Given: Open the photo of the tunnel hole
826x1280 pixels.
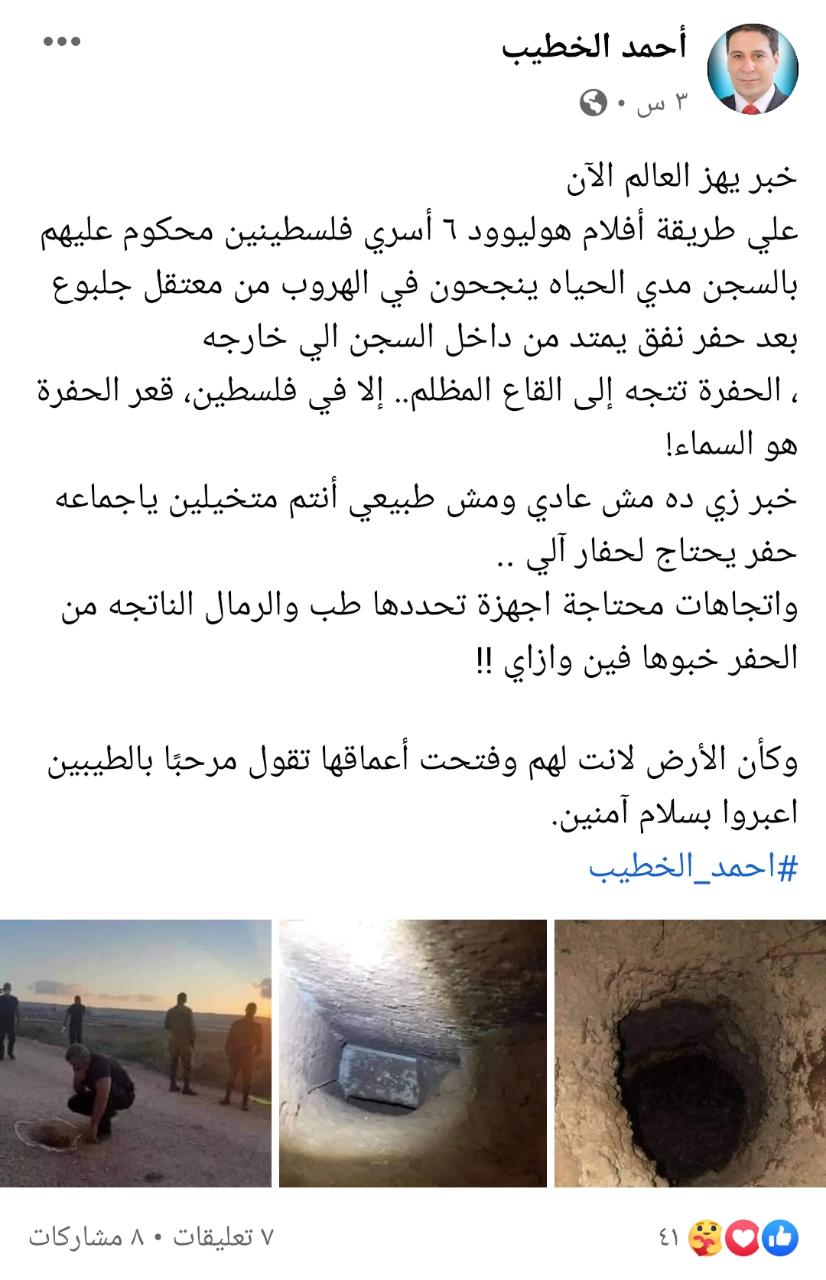Looking at the screenshot, I should click(690, 1053).
